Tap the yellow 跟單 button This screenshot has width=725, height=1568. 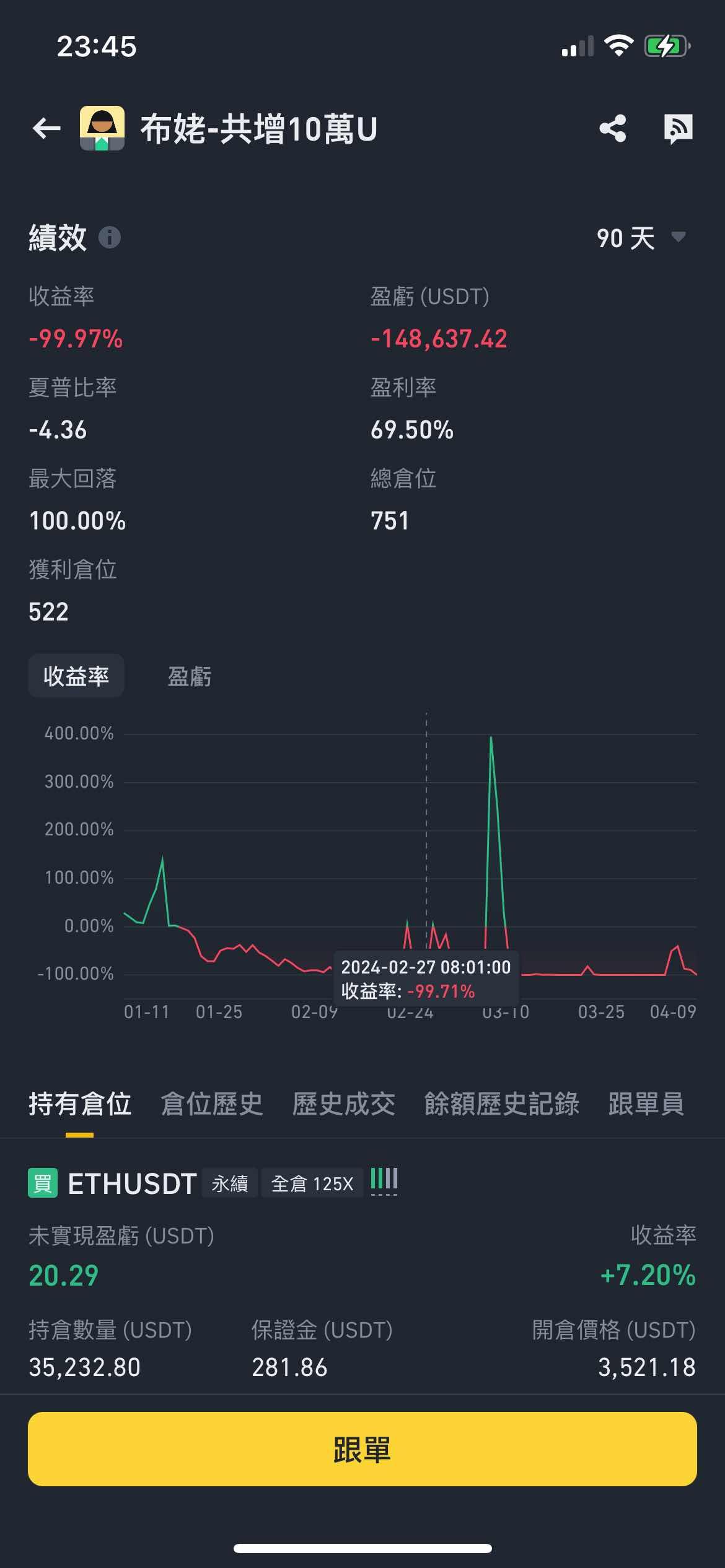point(362,1449)
